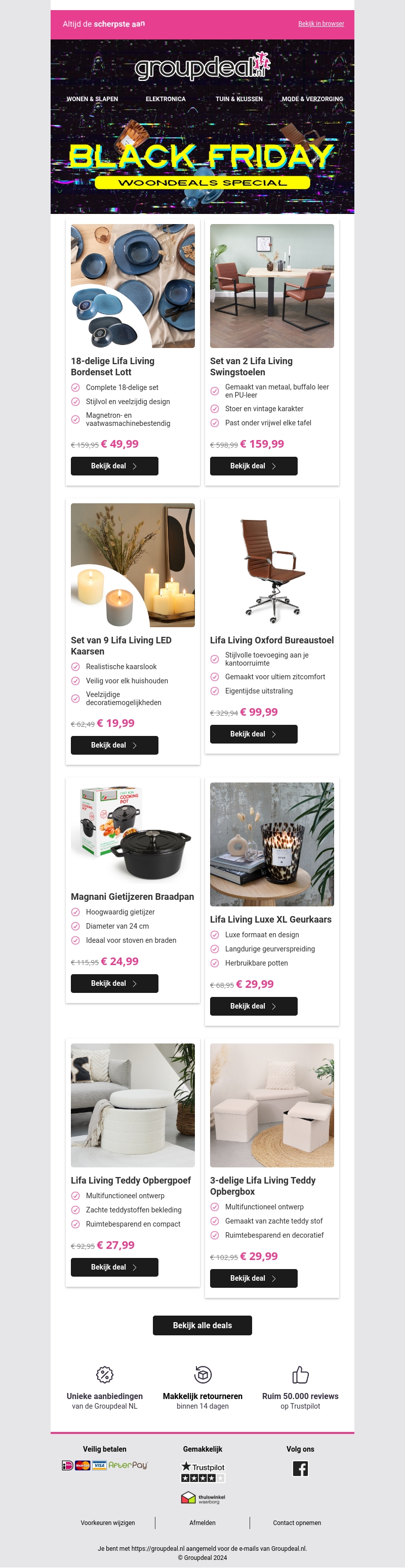This screenshot has height=1568, width=405.
Task: Select the Mode & Verzorging category
Action: pos(312,99)
